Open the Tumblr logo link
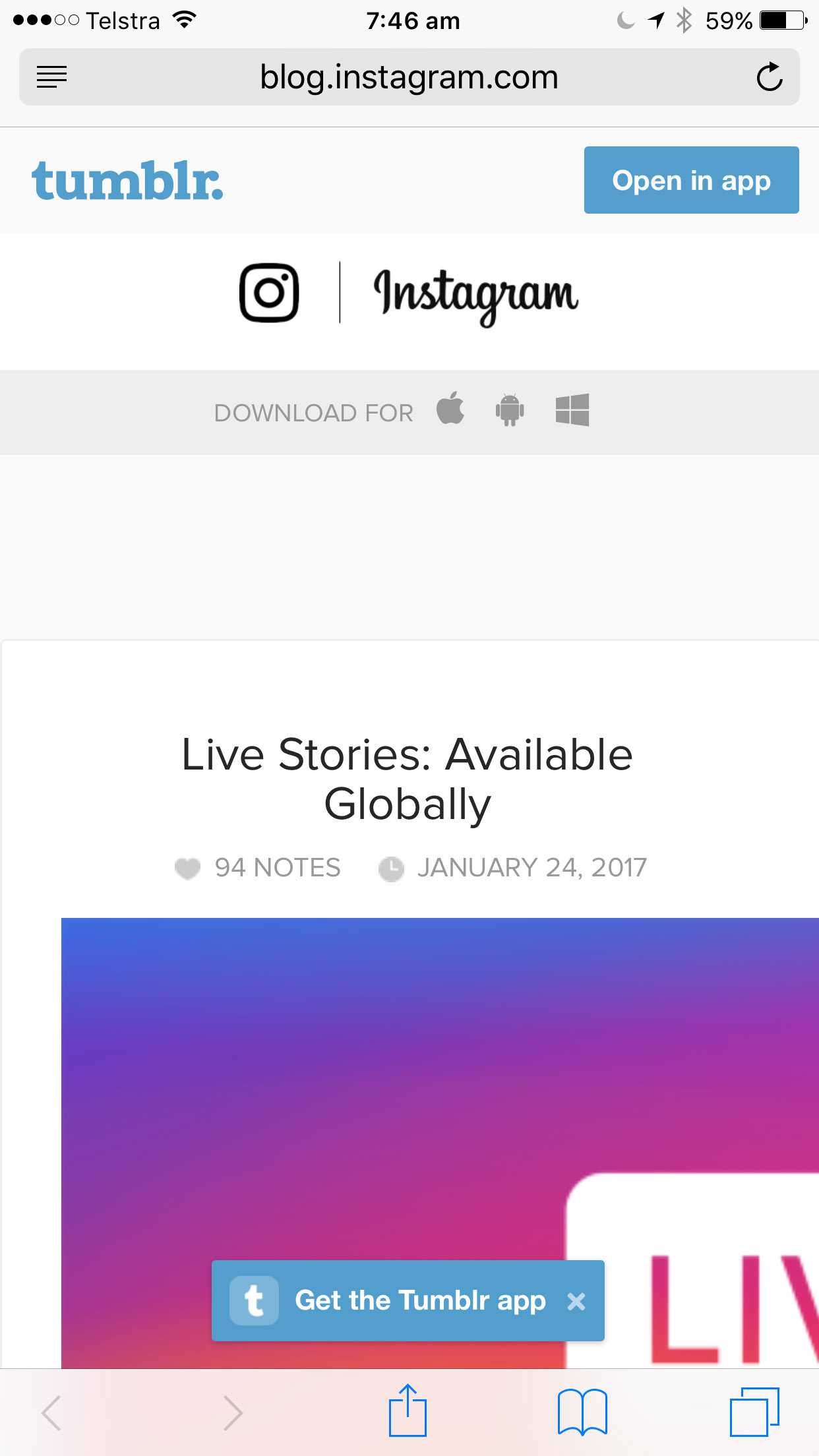819x1456 pixels. click(x=127, y=181)
